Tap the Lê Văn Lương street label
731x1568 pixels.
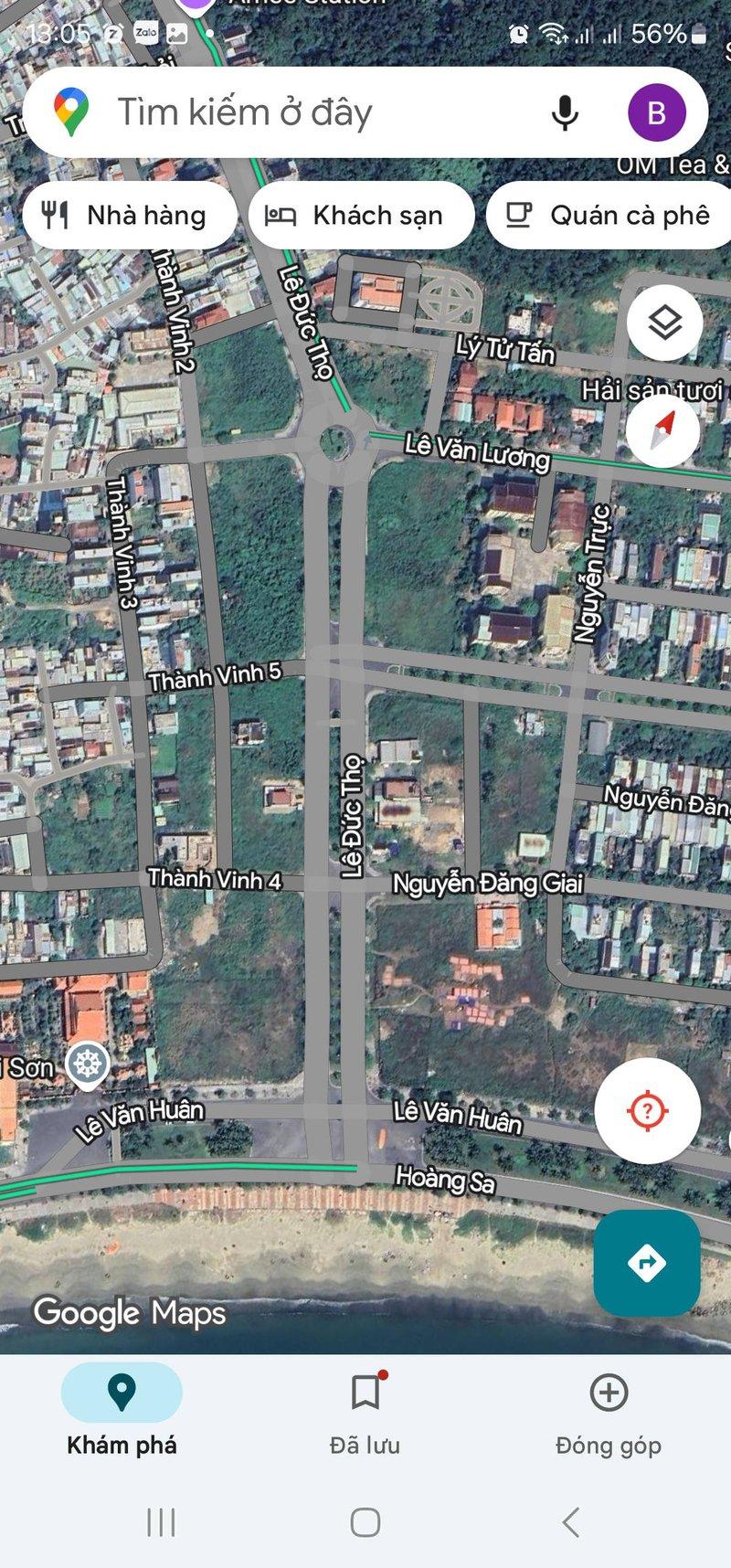[477, 455]
